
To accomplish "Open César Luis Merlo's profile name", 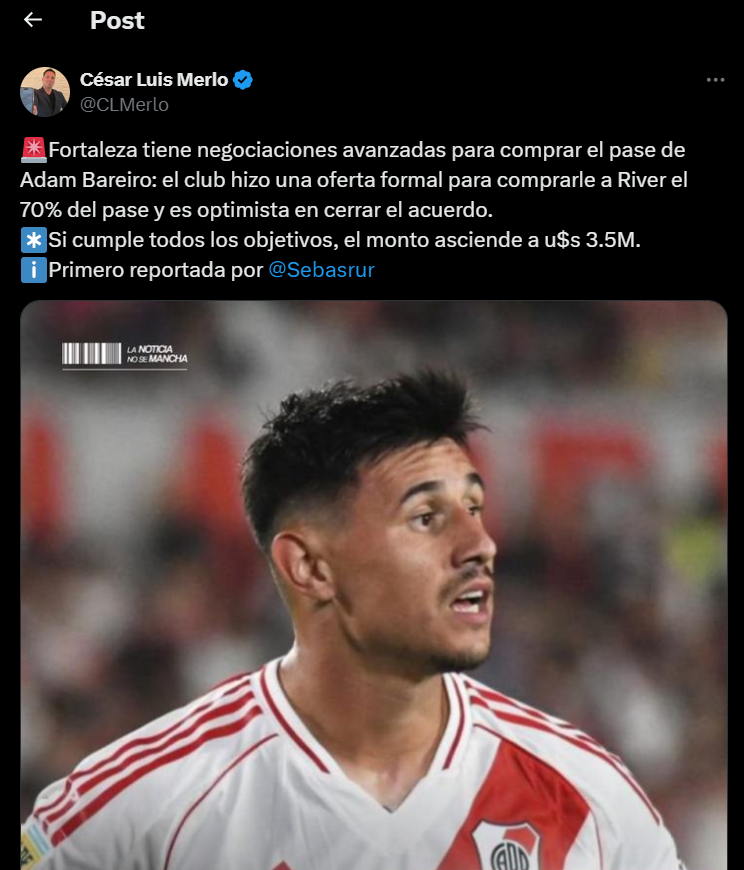I will 154,80.
